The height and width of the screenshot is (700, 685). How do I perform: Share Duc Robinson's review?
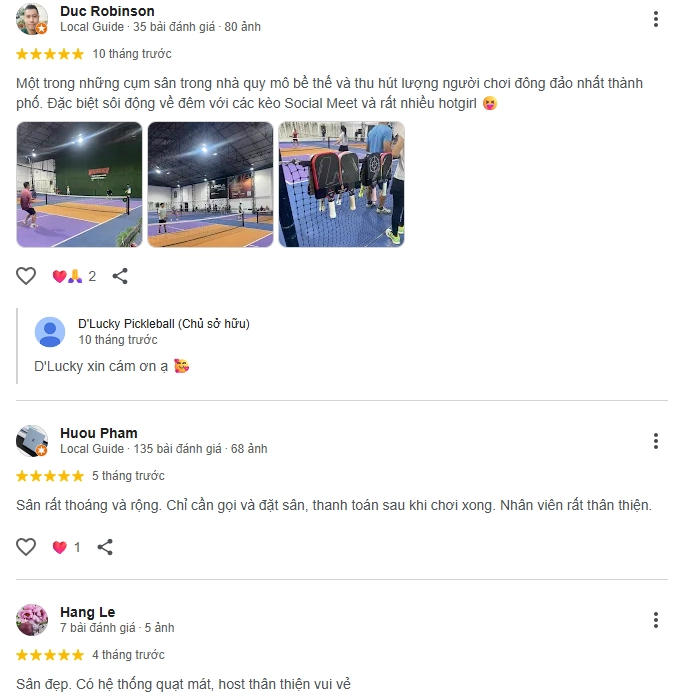pyautogui.click(x=120, y=276)
